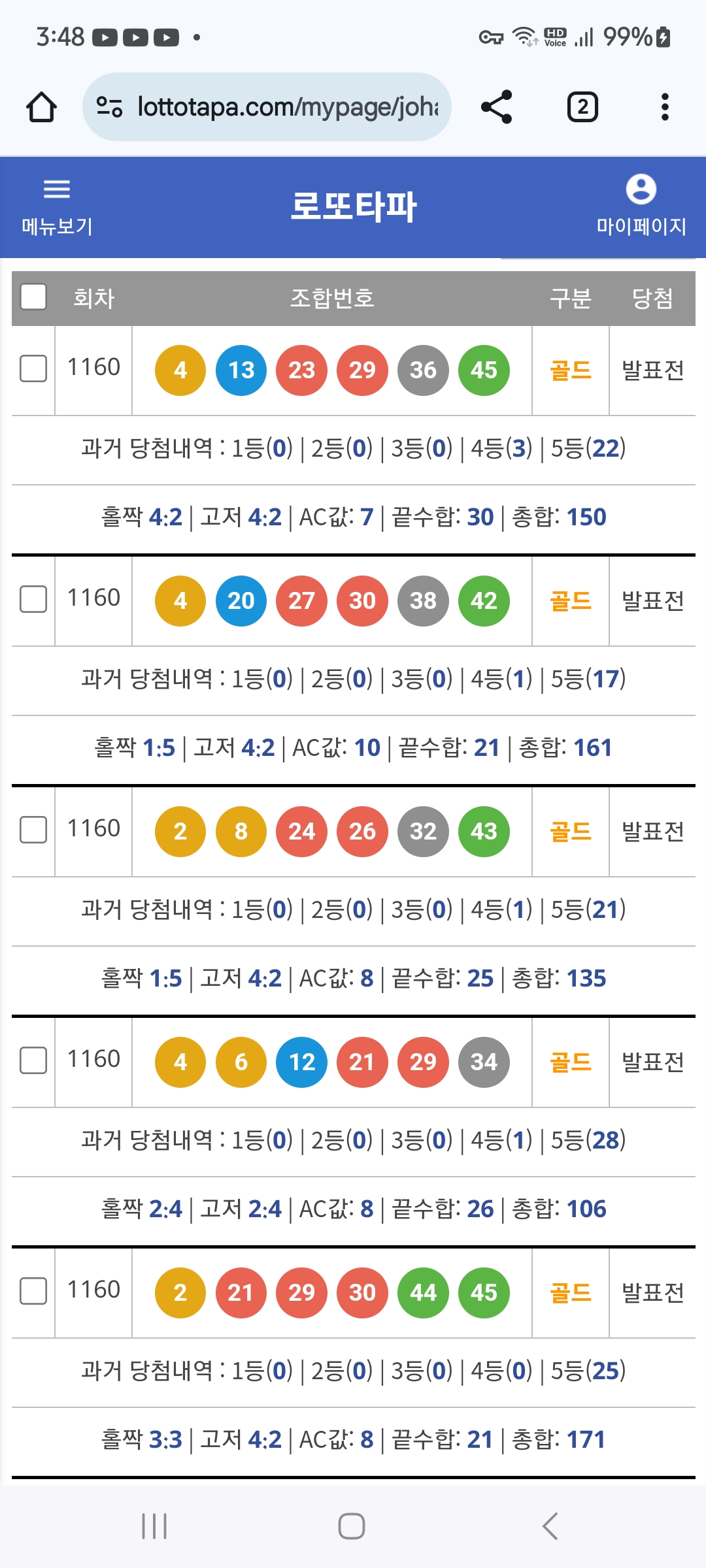Mark the row with 4 6 12 21 29 34
This screenshot has height=1568, width=706.
coord(33,1060)
